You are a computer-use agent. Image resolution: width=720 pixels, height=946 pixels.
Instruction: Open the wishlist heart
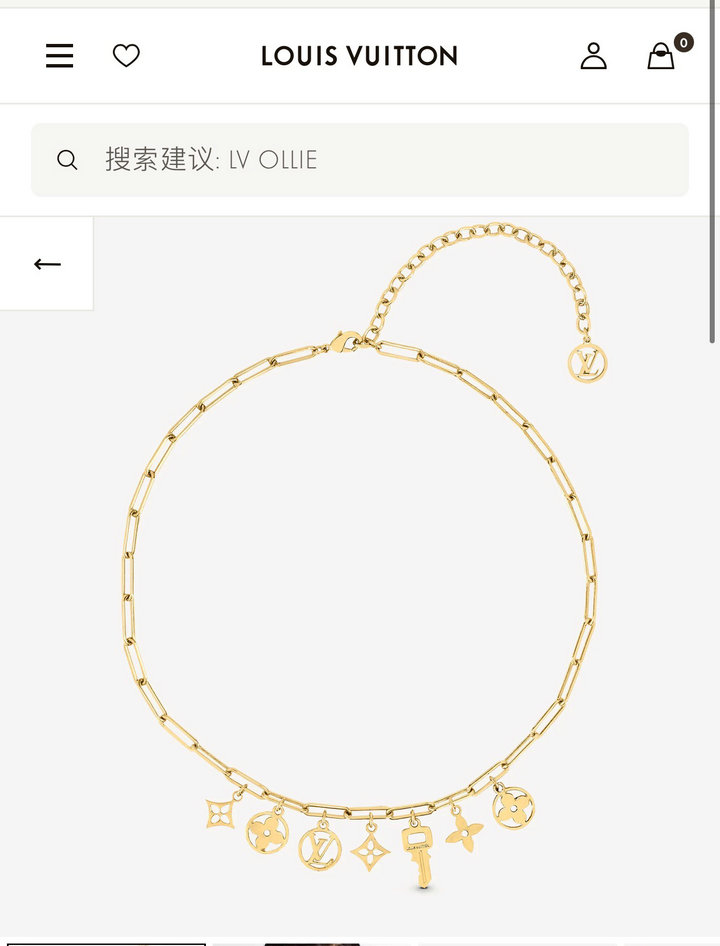[x=126, y=56]
